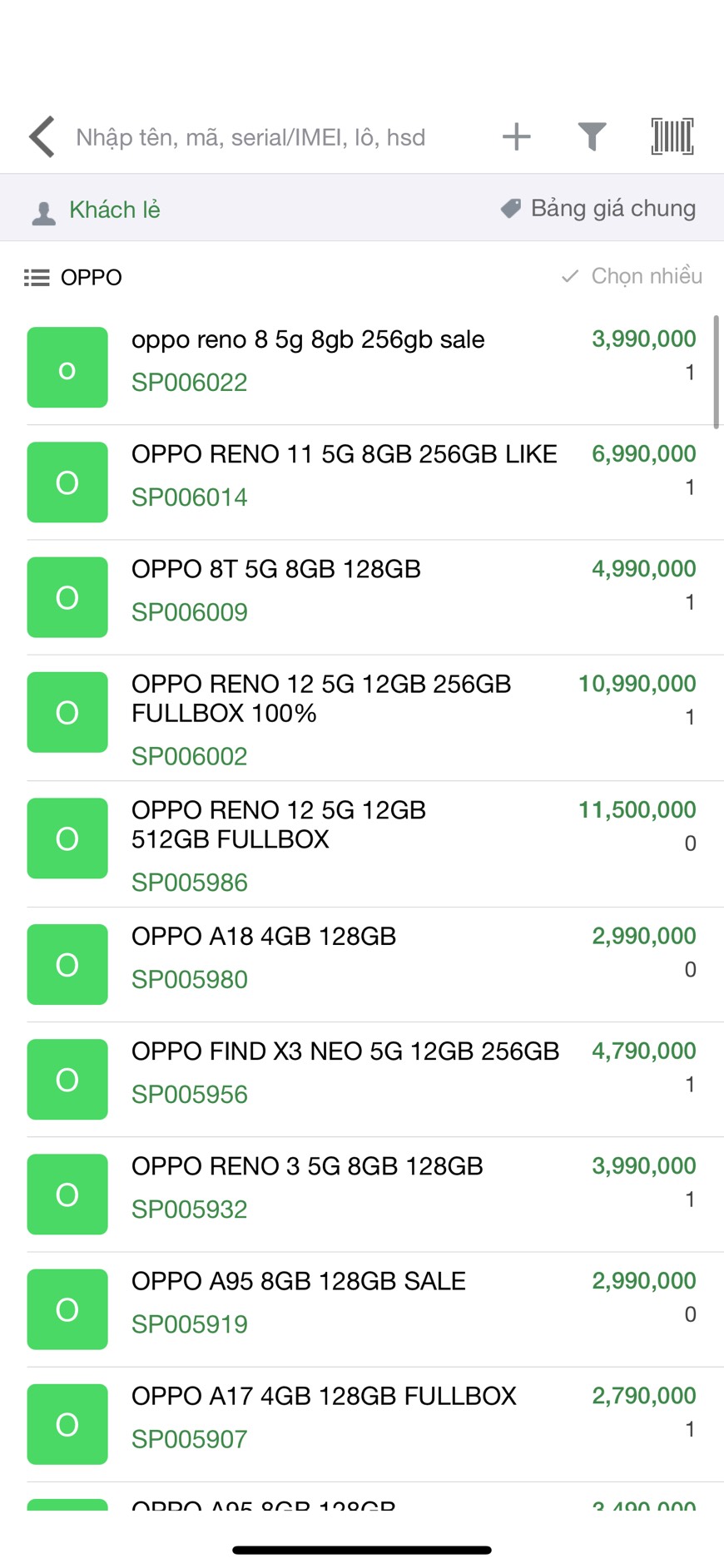Open the barcode scanner
This screenshot has width=724, height=1568.
[x=672, y=136]
